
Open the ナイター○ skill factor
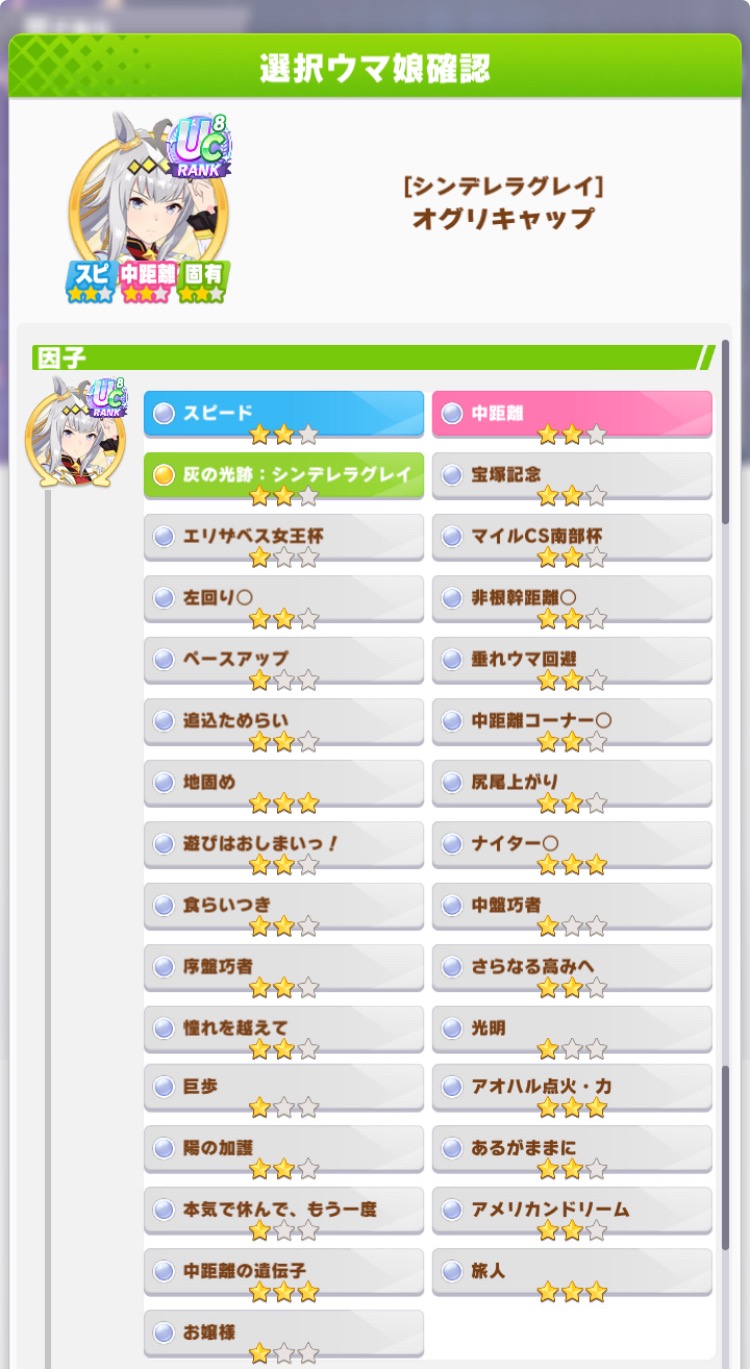click(571, 844)
